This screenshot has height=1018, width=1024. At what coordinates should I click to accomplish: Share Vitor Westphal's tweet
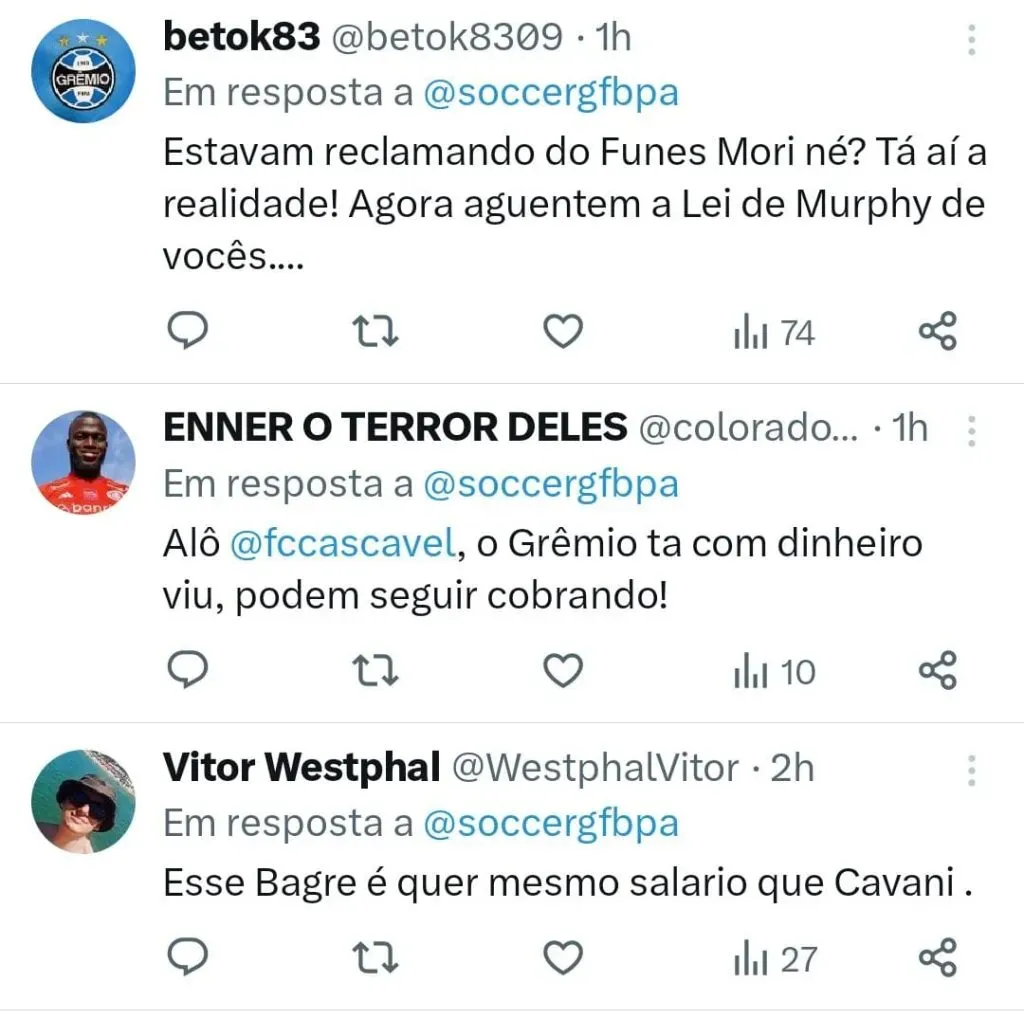coord(937,958)
